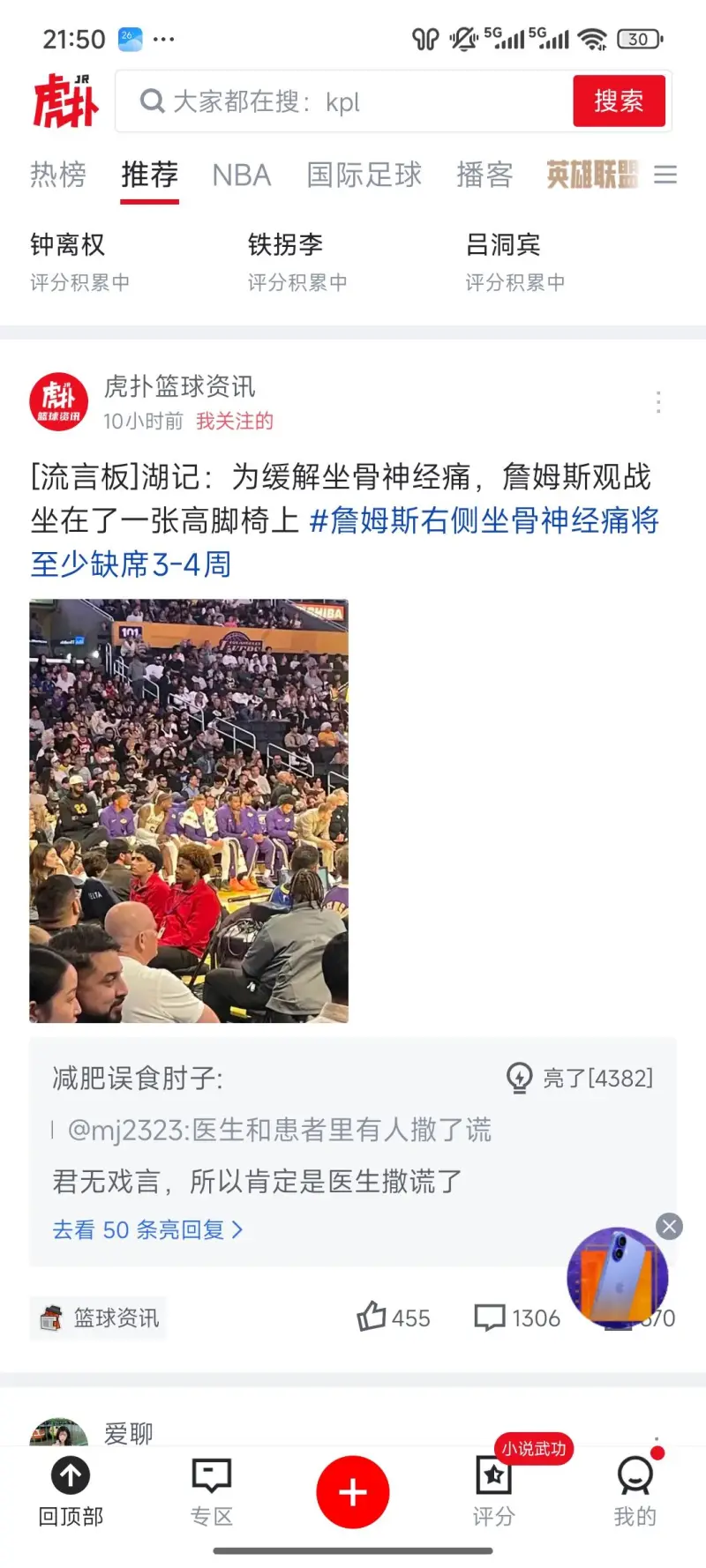Go see the 50 highlighted replies
This screenshot has width=706, height=1568.
[x=147, y=1229]
